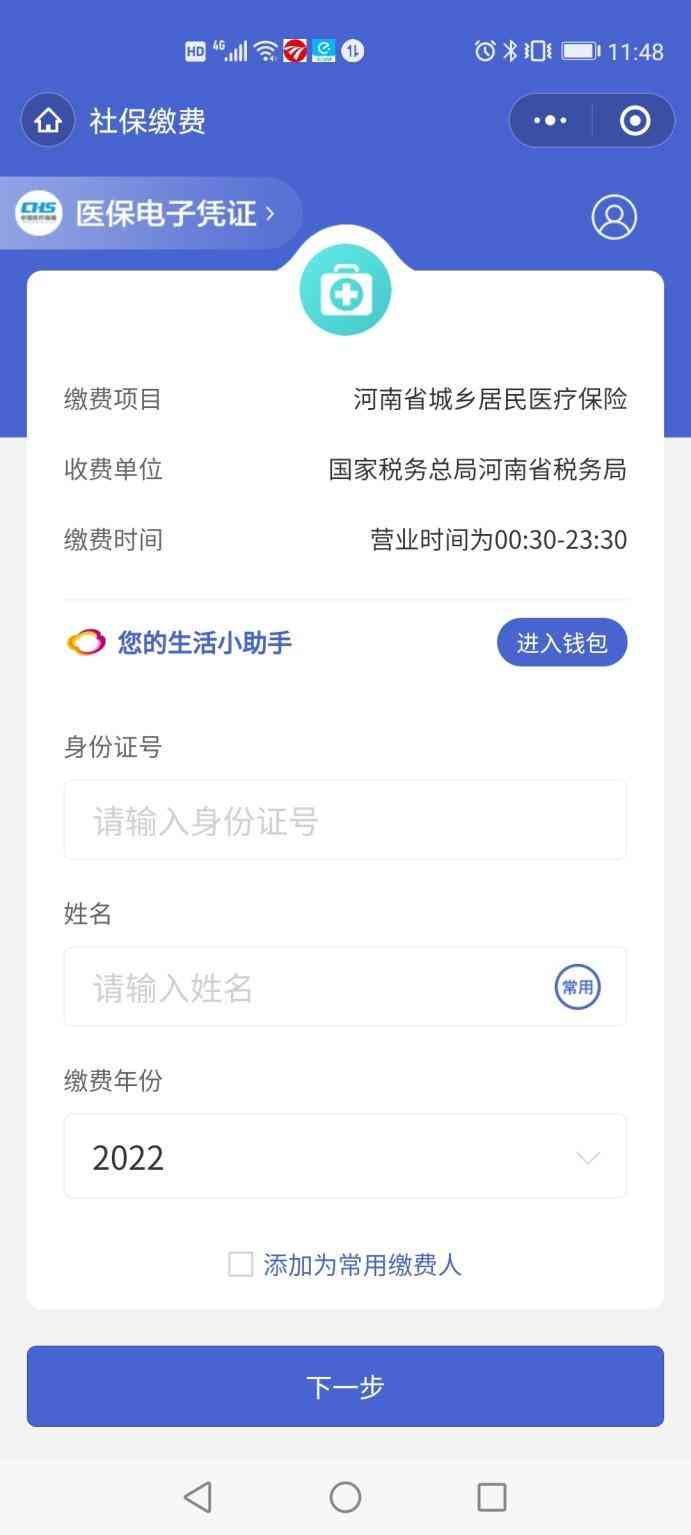Check the 添加为常用缴费人 checkbox
The image size is (691, 1535).
[240, 1265]
